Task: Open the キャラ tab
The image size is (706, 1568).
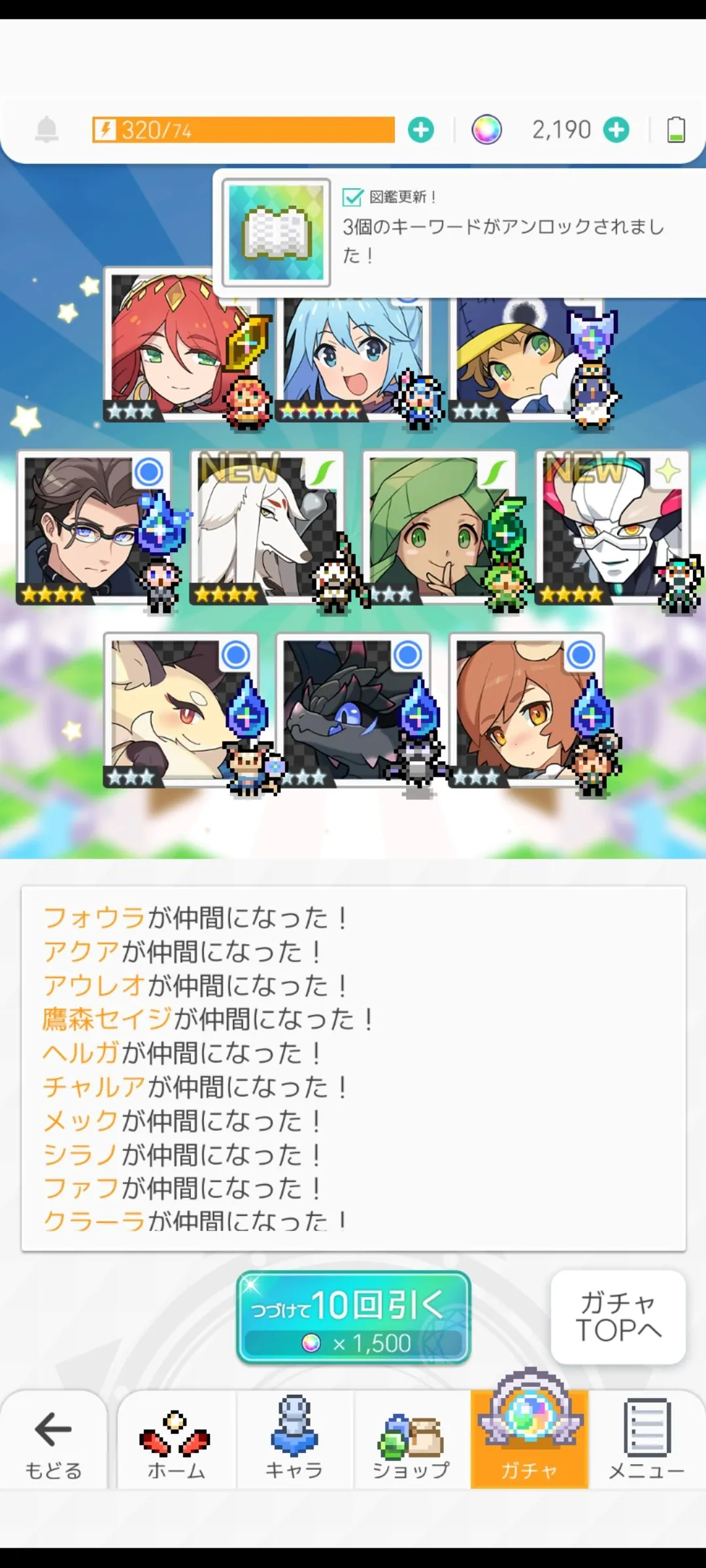Action: [x=294, y=1441]
